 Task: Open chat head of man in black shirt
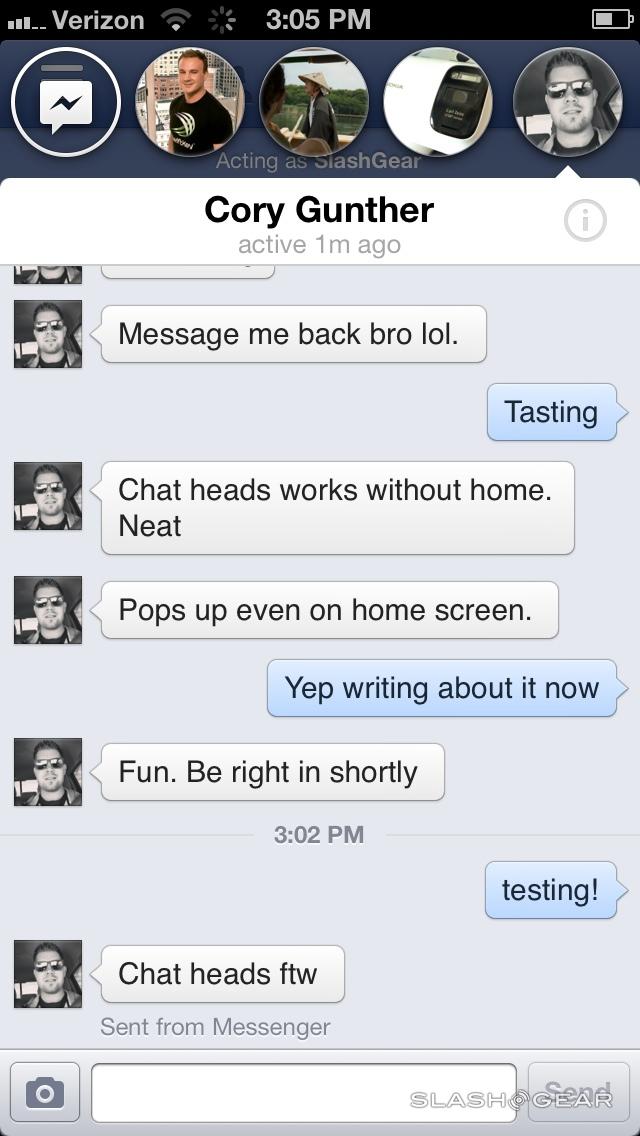pos(190,102)
